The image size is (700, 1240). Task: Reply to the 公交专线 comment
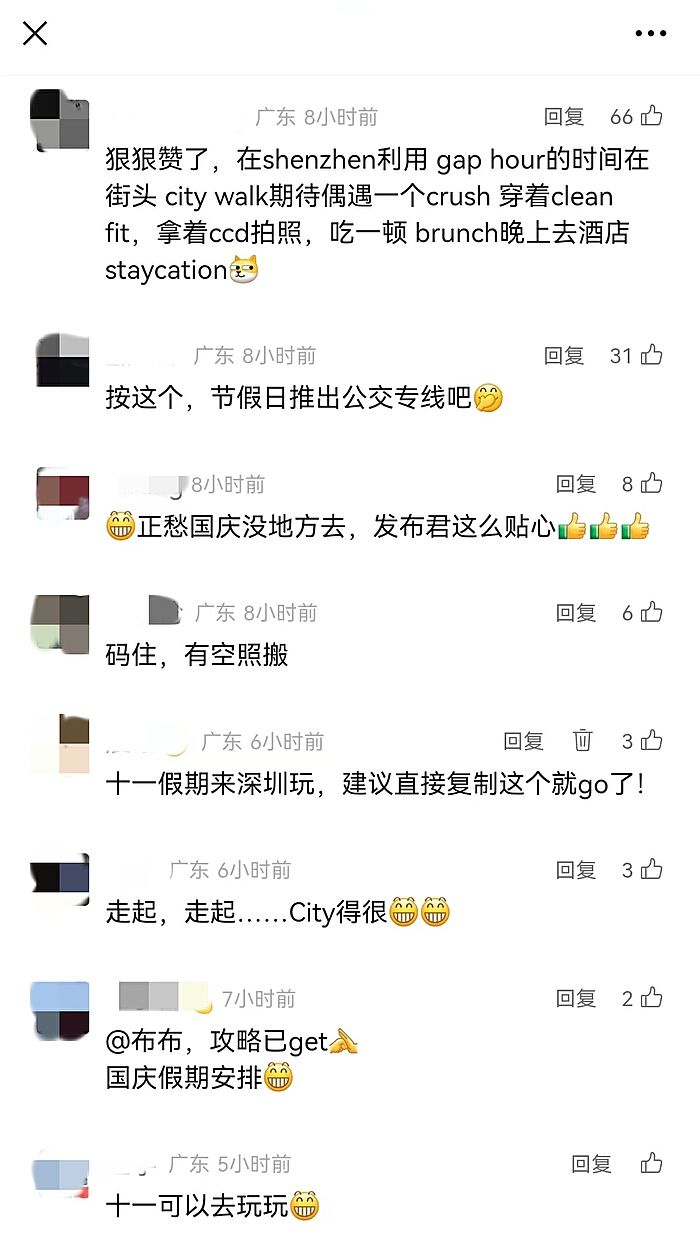click(x=564, y=355)
